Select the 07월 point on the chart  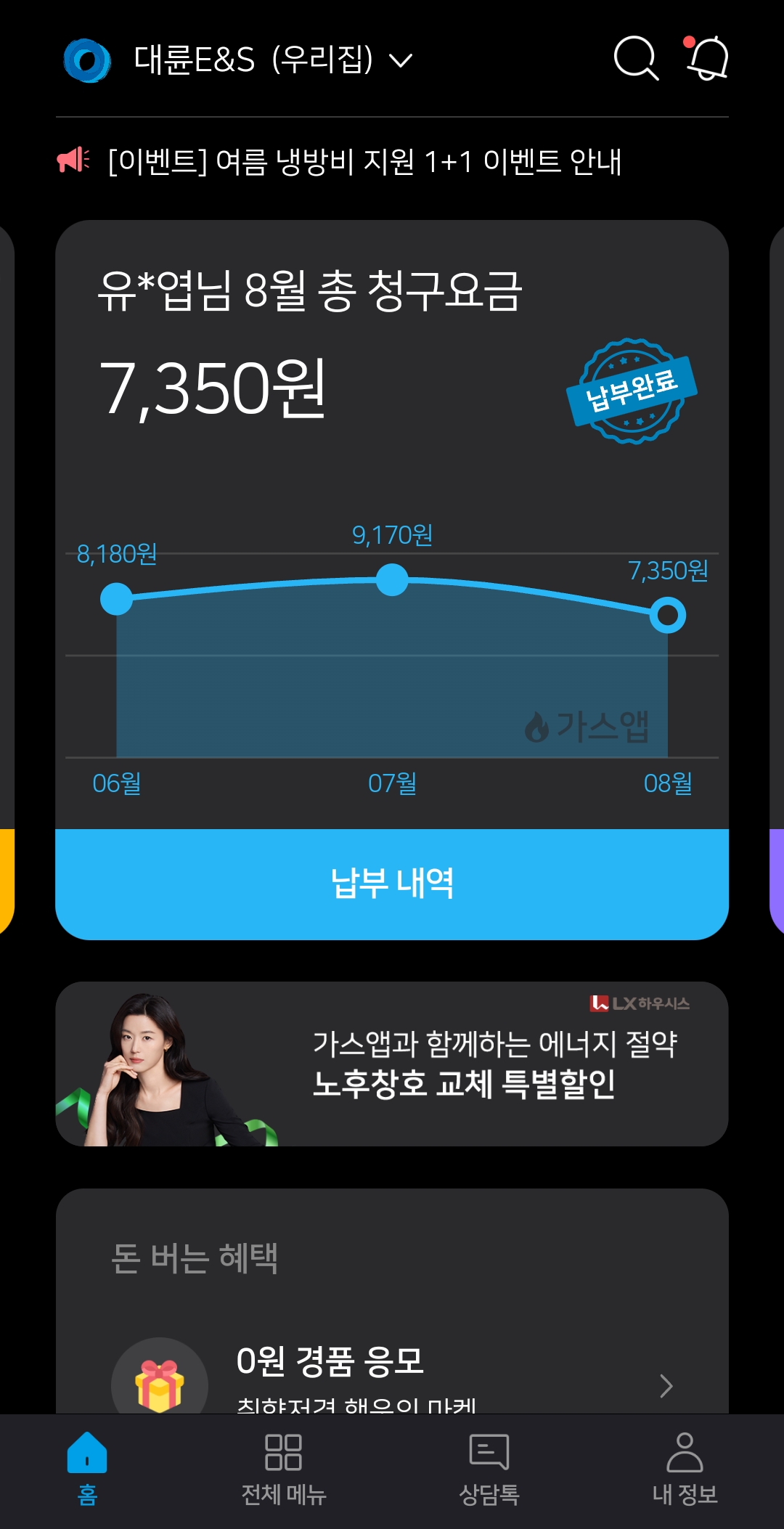(x=392, y=580)
